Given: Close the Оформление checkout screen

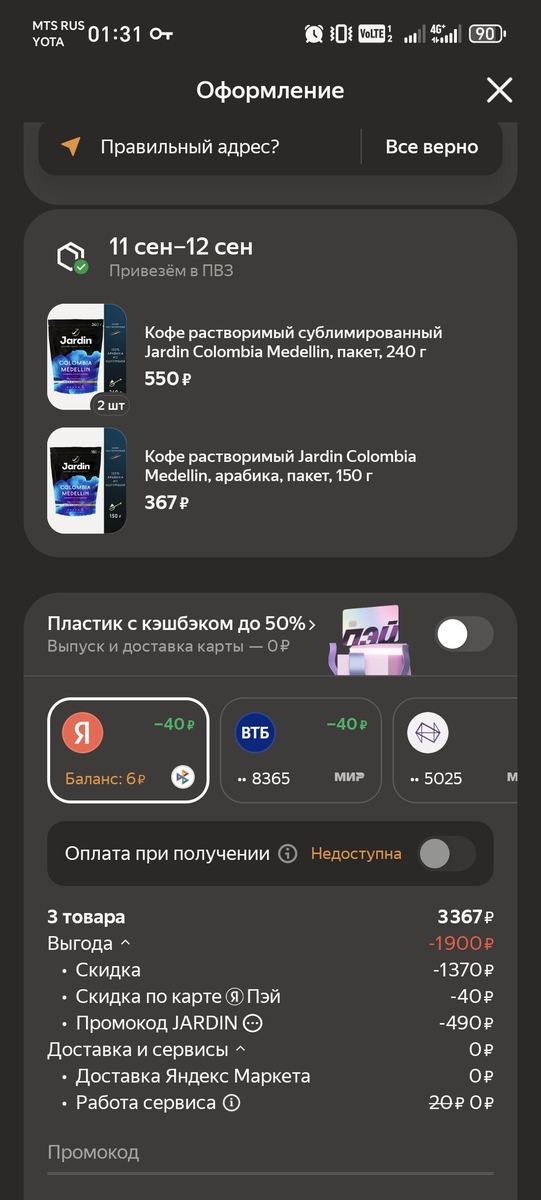Looking at the screenshot, I should tap(499, 91).
